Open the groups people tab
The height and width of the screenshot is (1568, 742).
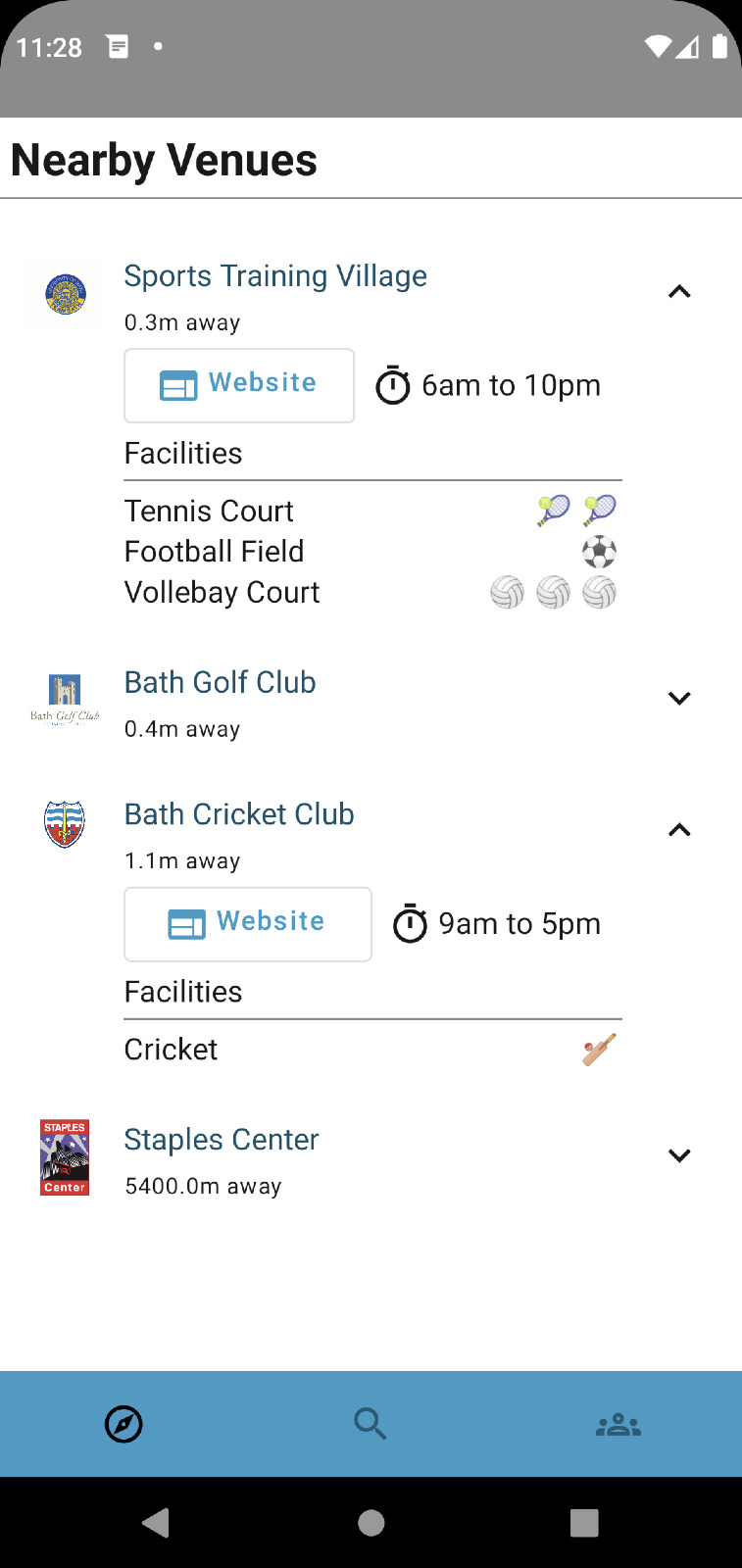pos(618,1424)
